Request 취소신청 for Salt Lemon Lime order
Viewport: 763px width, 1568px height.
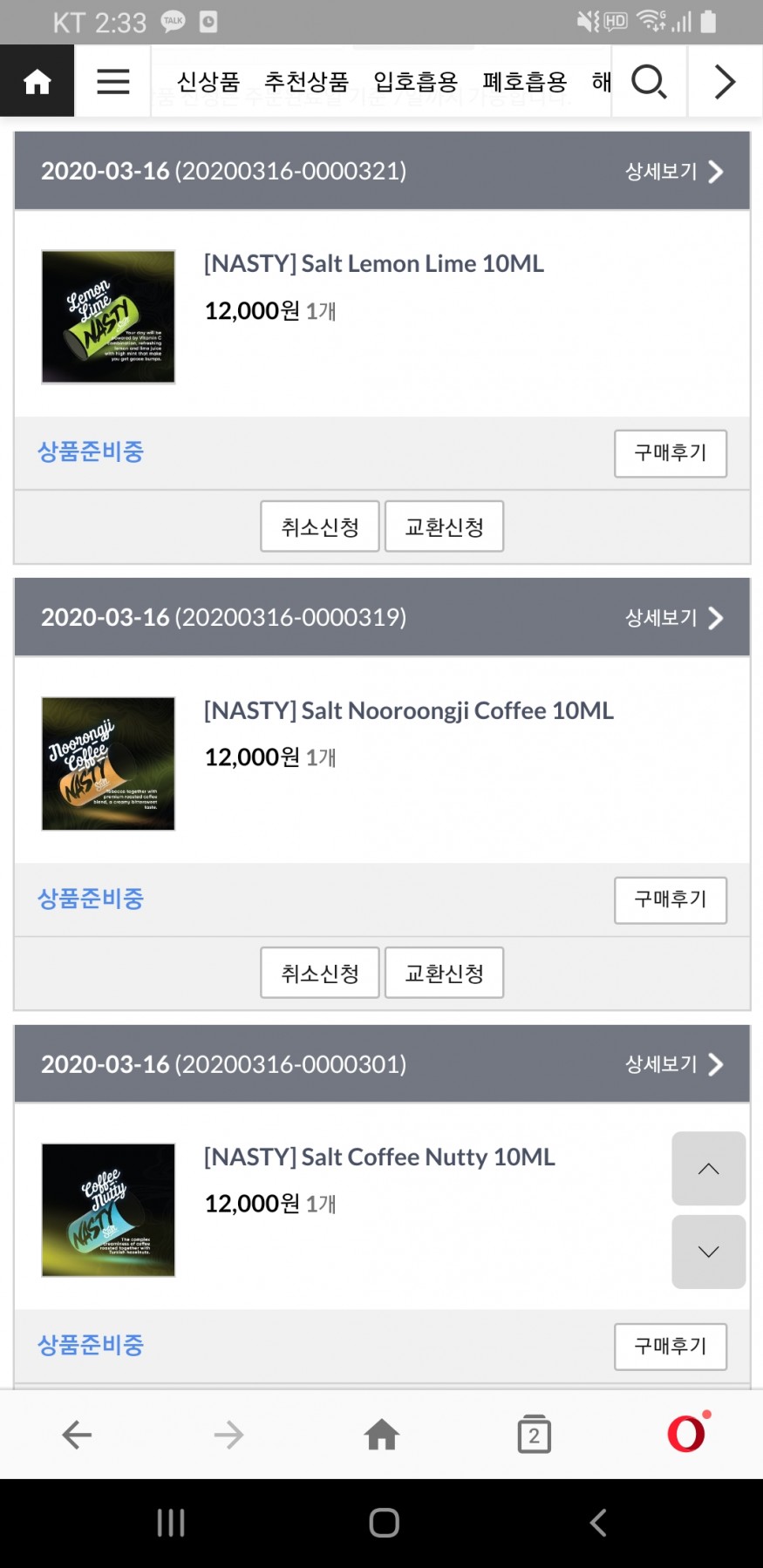(319, 526)
